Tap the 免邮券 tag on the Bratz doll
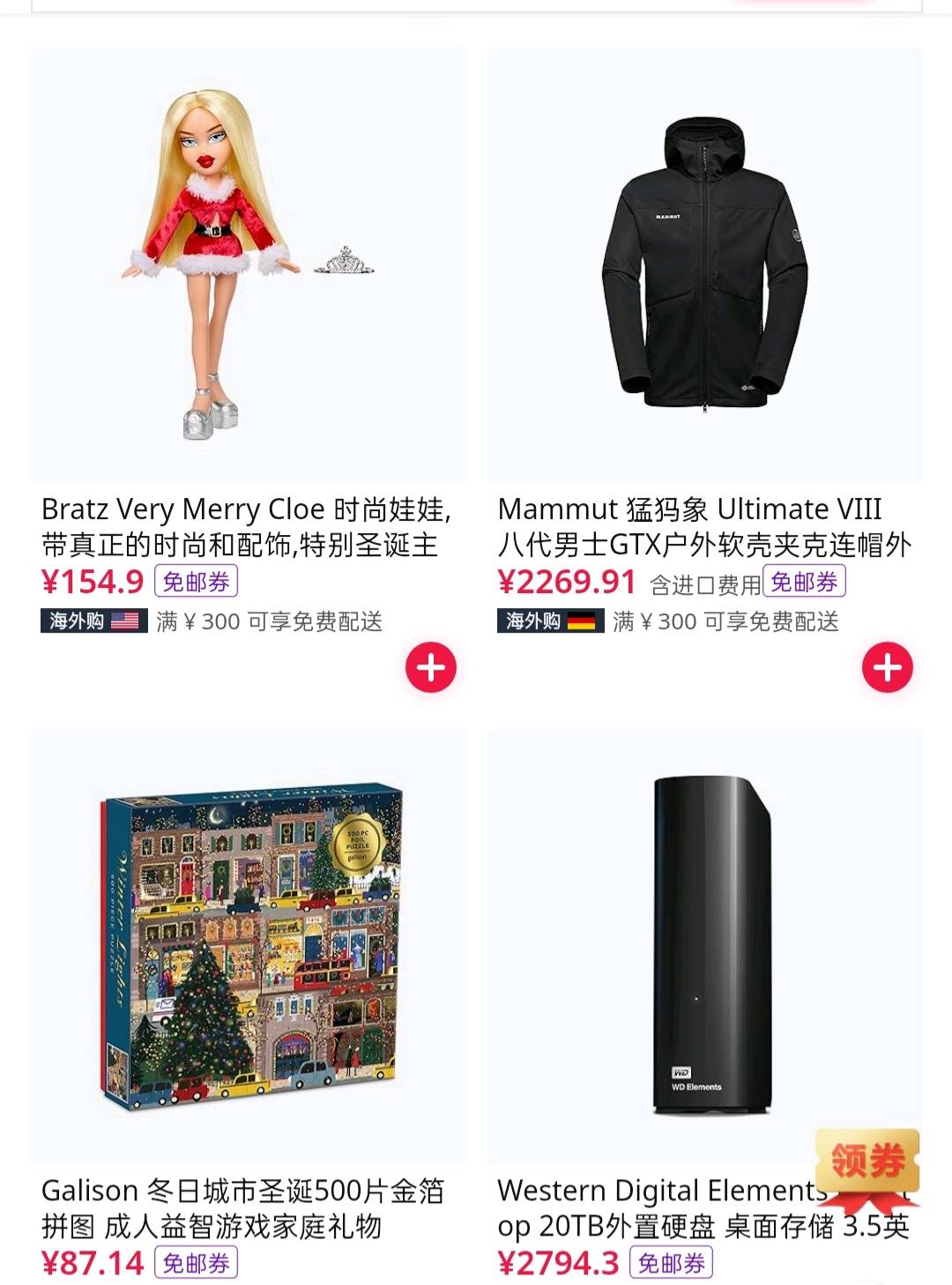Screen dimensions: 952x1285 (x=196, y=582)
